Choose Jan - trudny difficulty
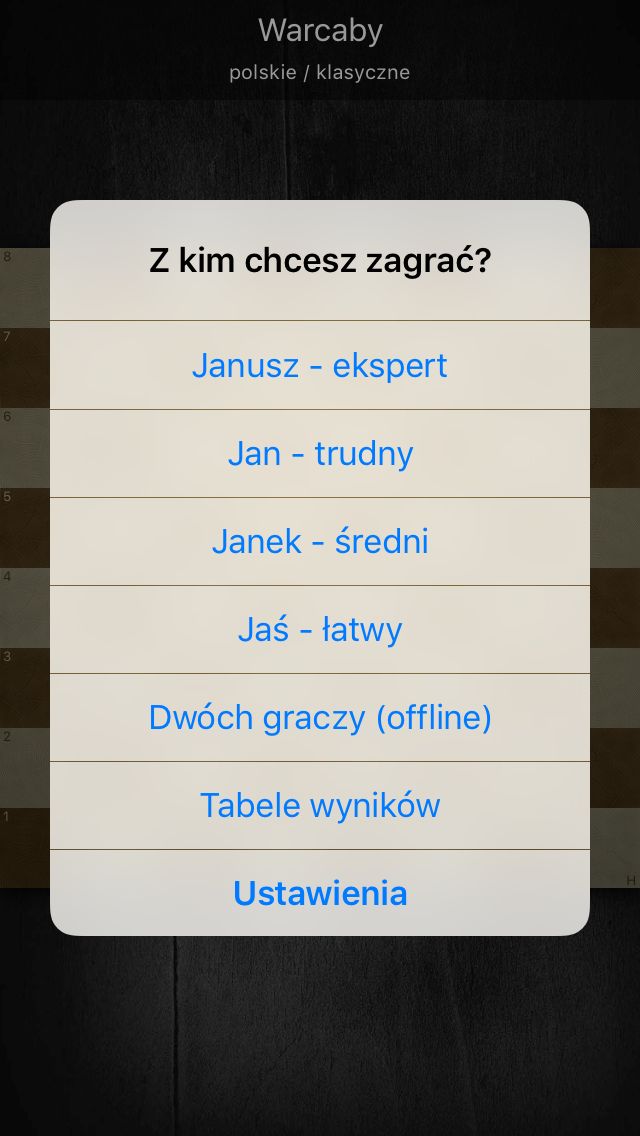 tap(320, 454)
